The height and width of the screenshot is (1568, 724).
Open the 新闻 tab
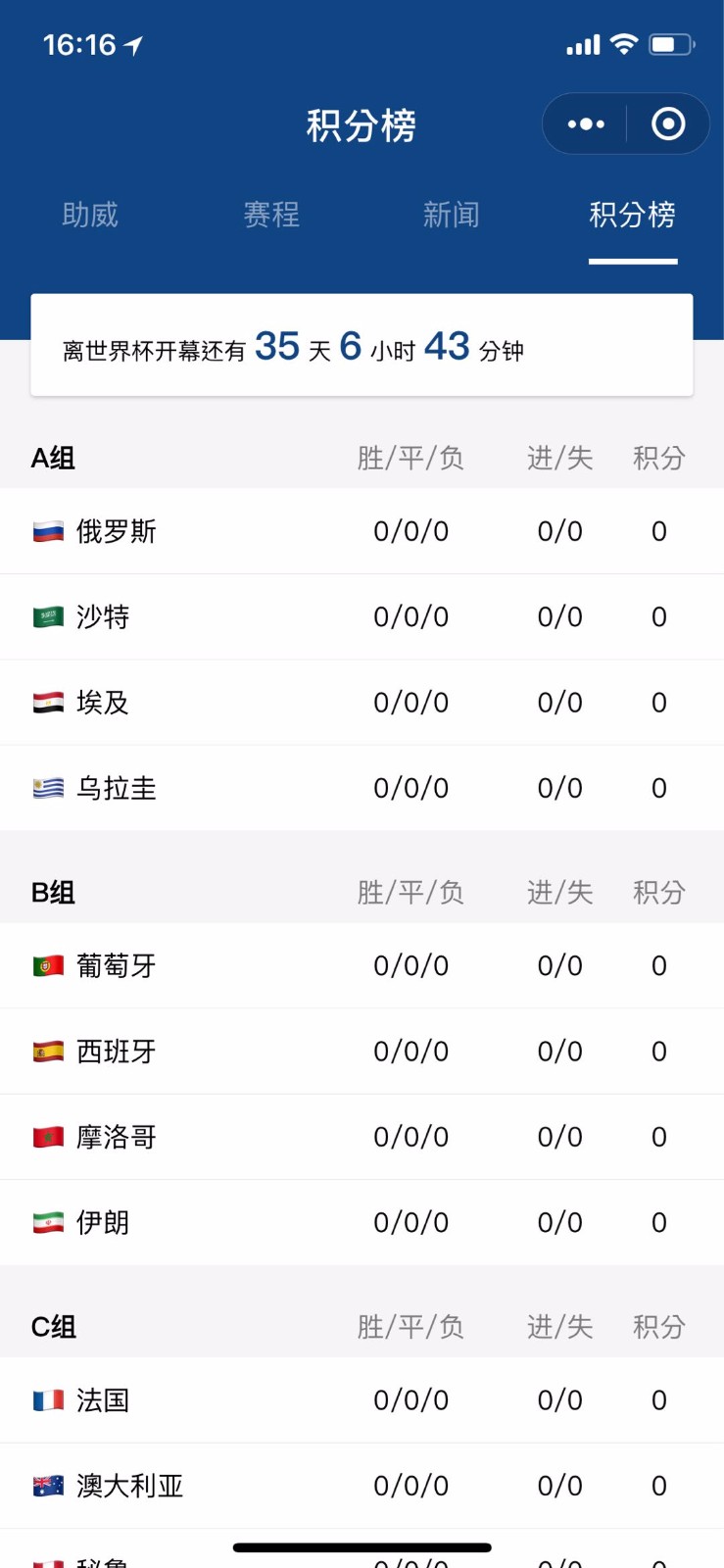tap(452, 215)
